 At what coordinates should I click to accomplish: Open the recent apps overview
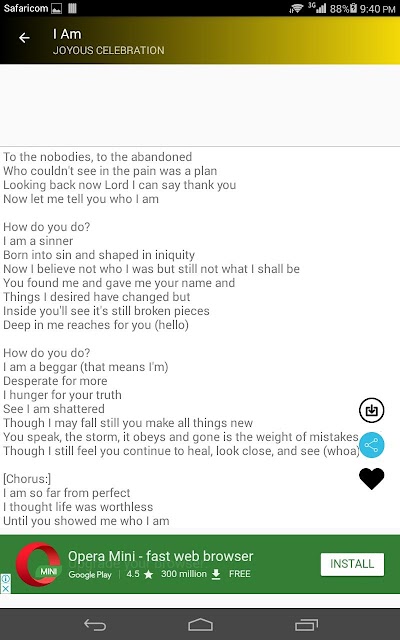point(306,624)
